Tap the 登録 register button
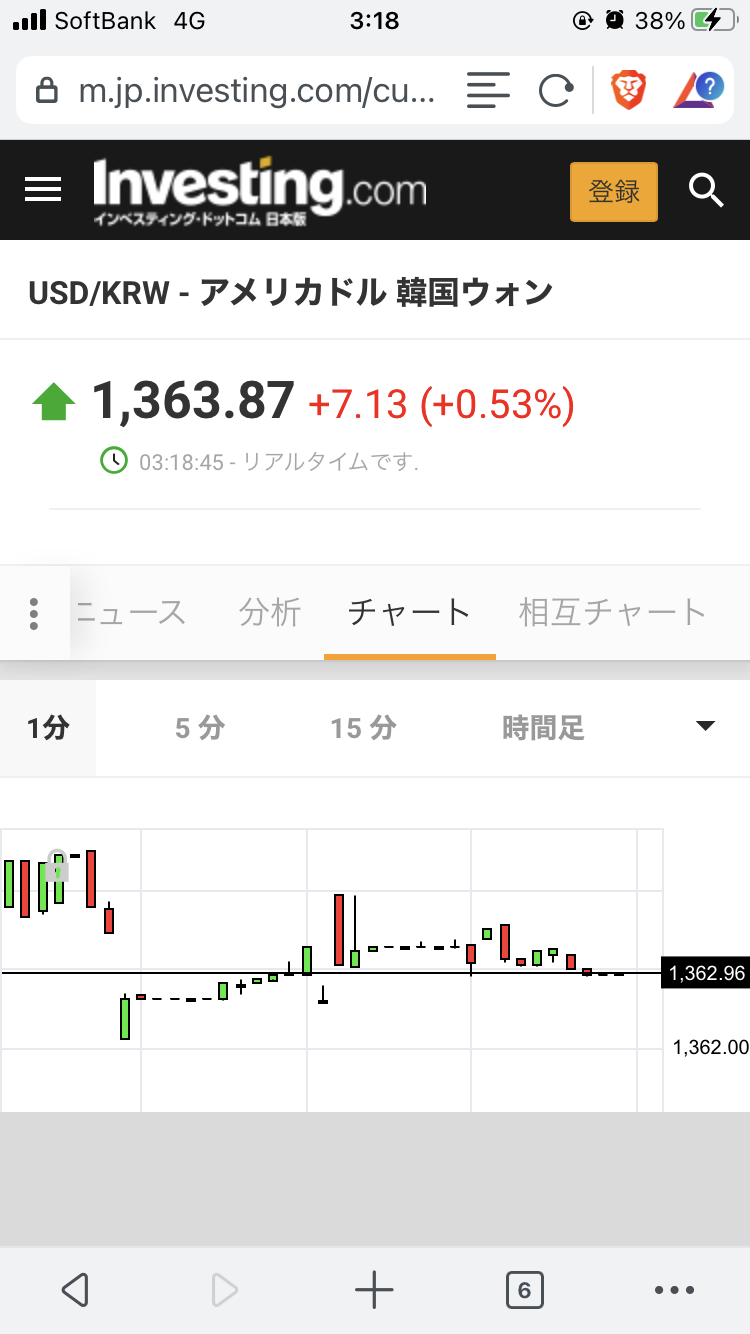Viewport: 750px width, 1334px height. tap(613, 191)
